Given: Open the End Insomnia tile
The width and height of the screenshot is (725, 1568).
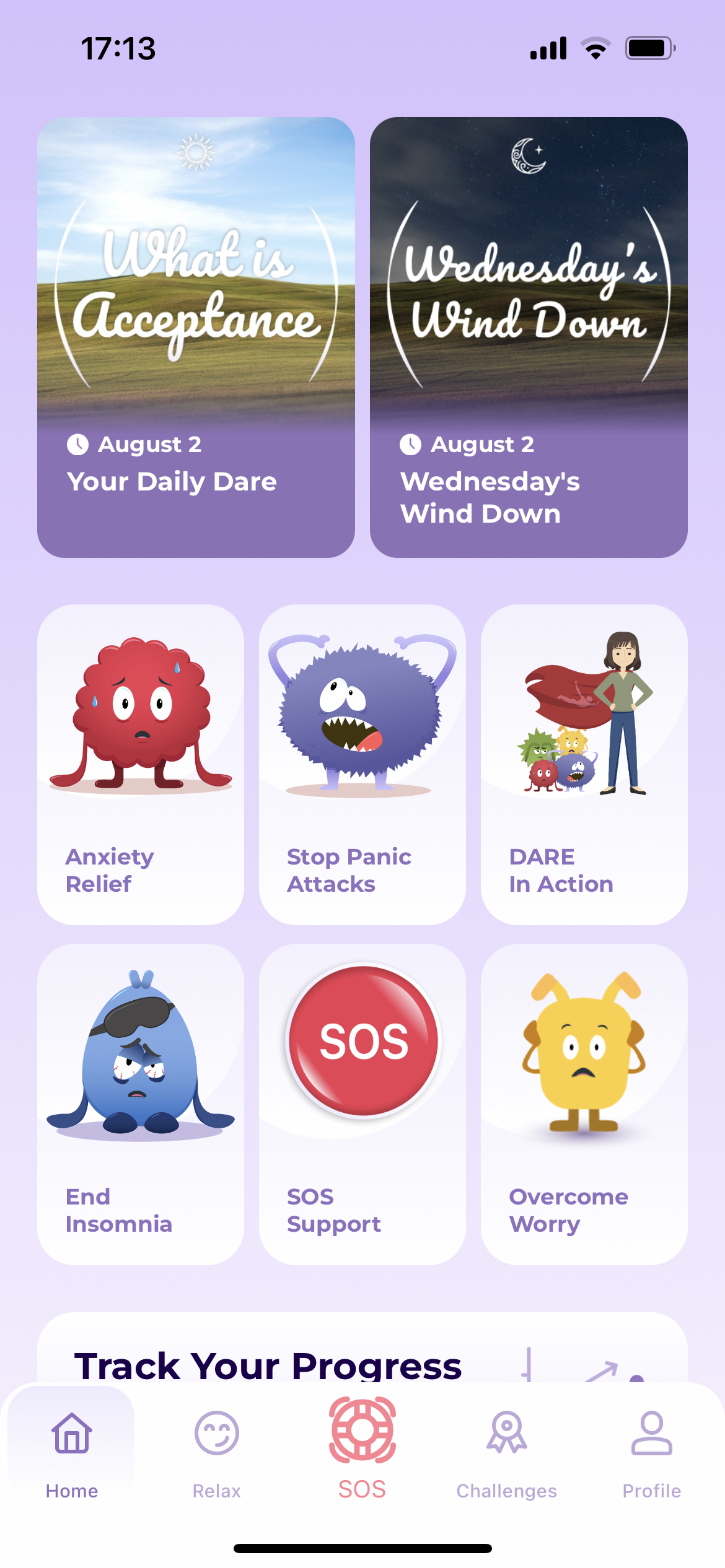Looking at the screenshot, I should tap(141, 1104).
